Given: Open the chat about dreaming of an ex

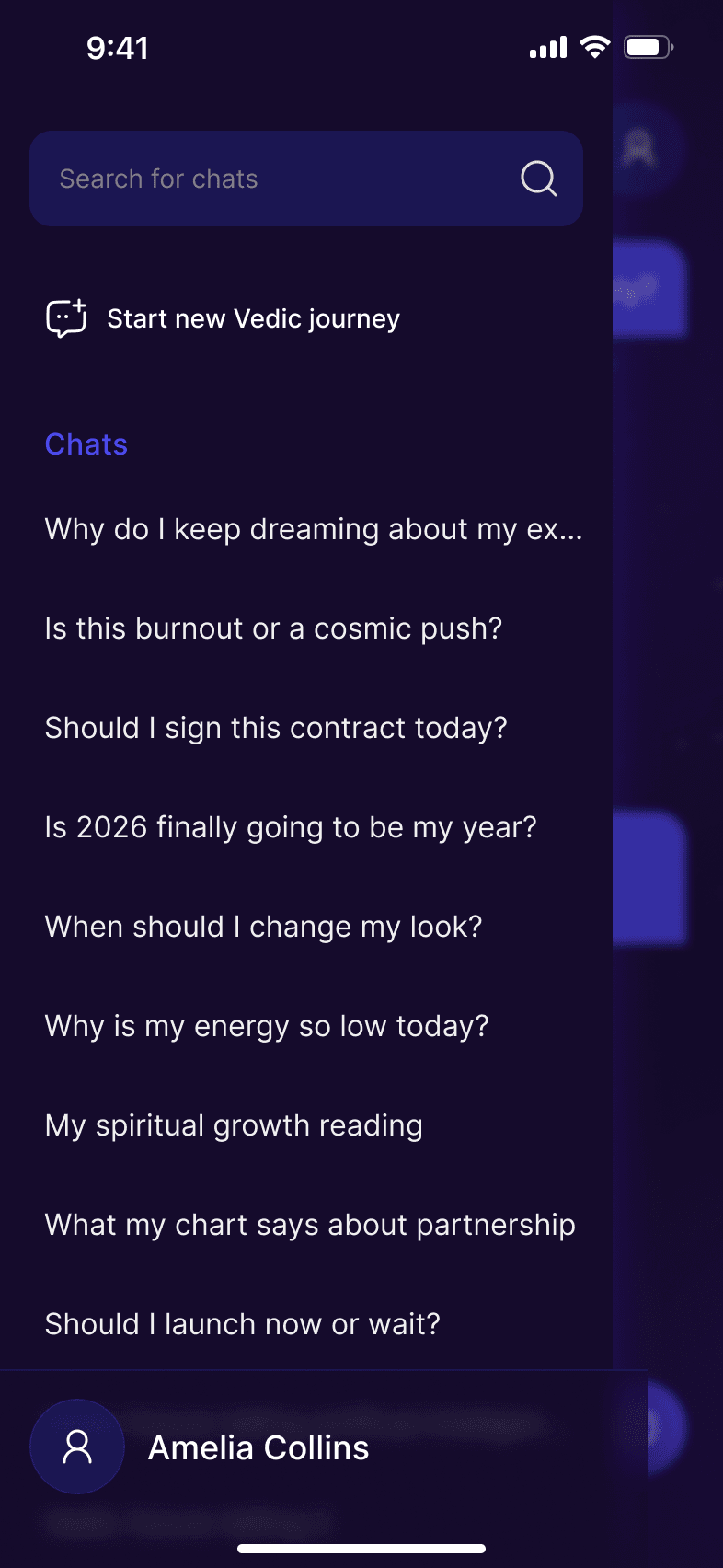Looking at the screenshot, I should pos(313,529).
